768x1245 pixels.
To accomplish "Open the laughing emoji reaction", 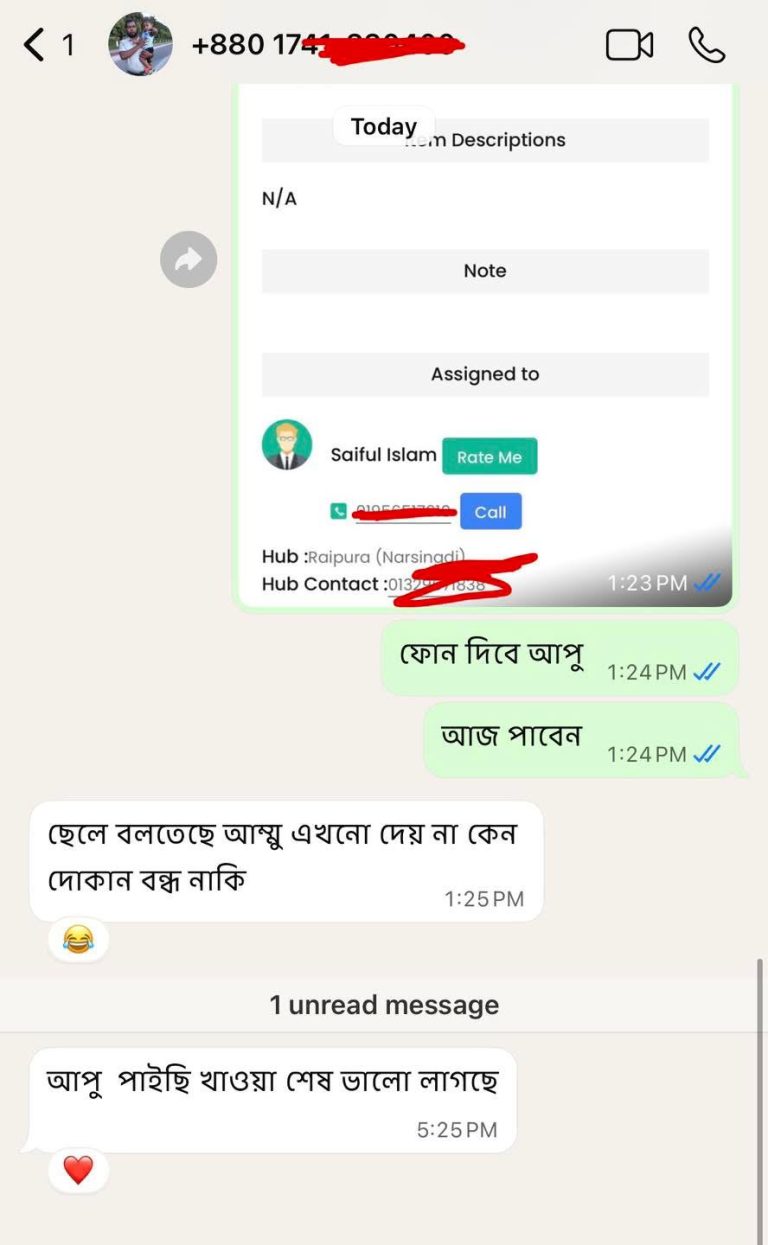I will tap(78, 939).
